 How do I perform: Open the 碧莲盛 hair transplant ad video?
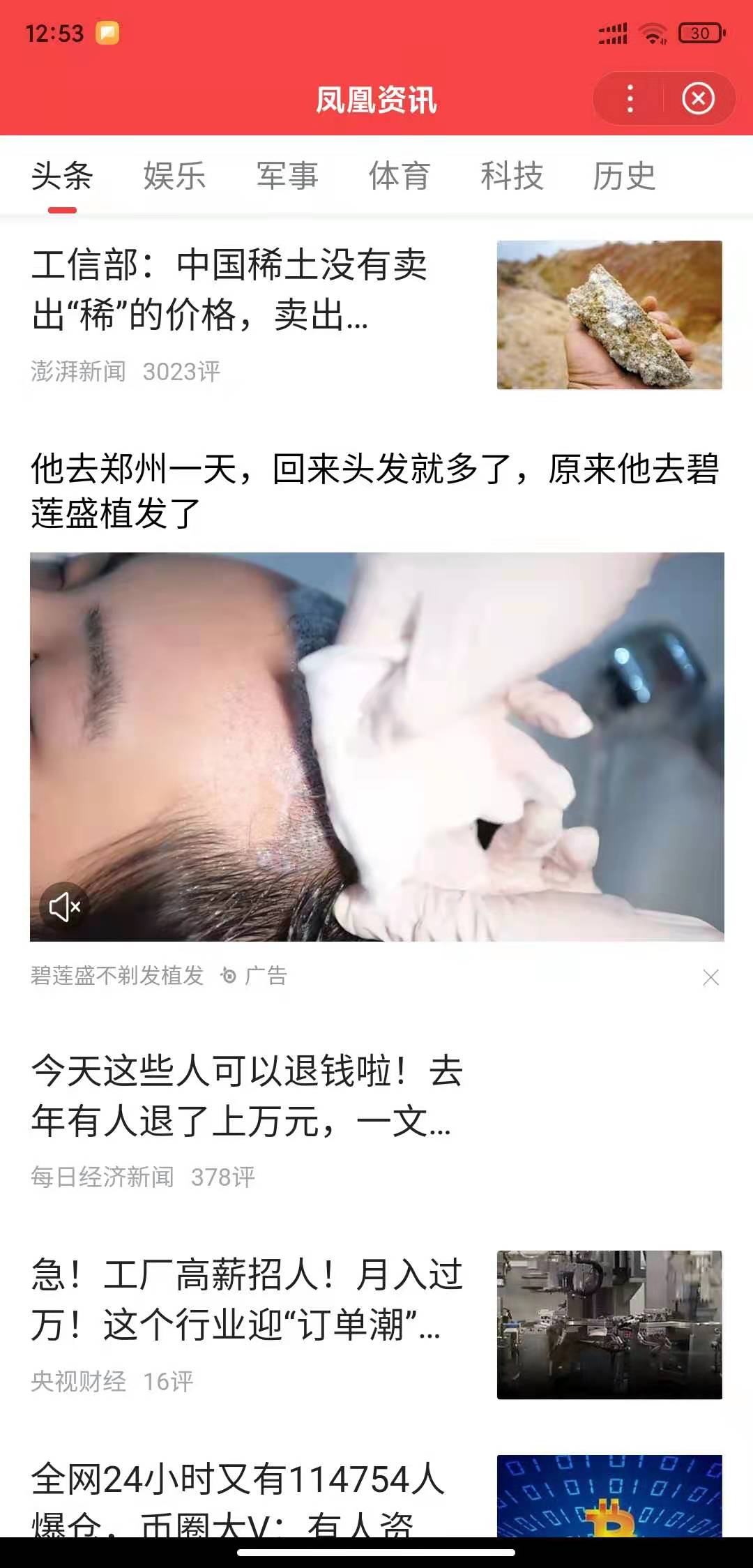pos(376,746)
